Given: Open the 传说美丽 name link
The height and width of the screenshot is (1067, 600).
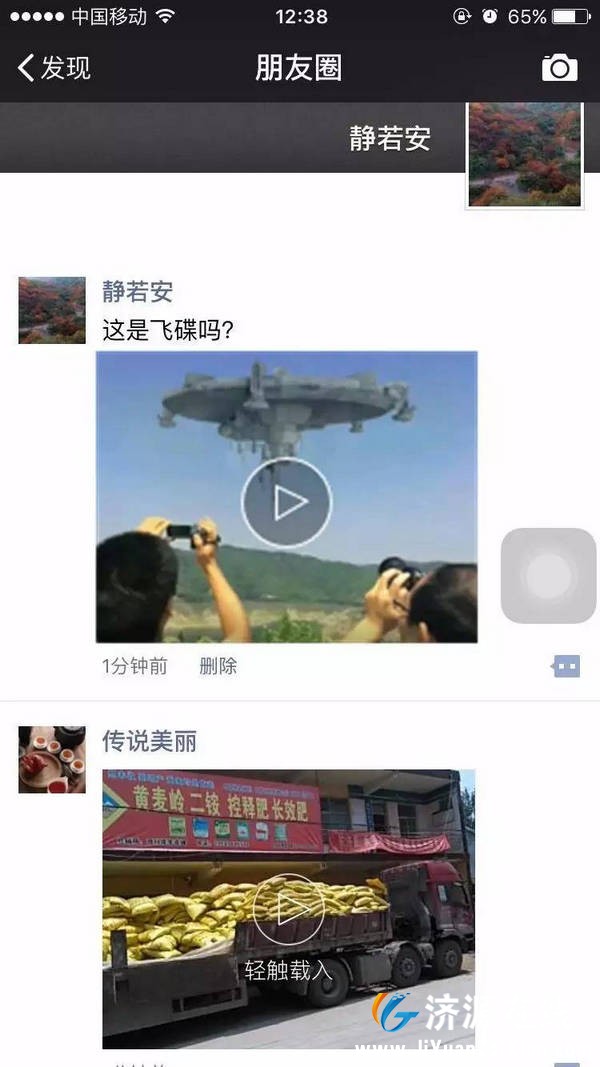Looking at the screenshot, I should pyautogui.click(x=149, y=741).
